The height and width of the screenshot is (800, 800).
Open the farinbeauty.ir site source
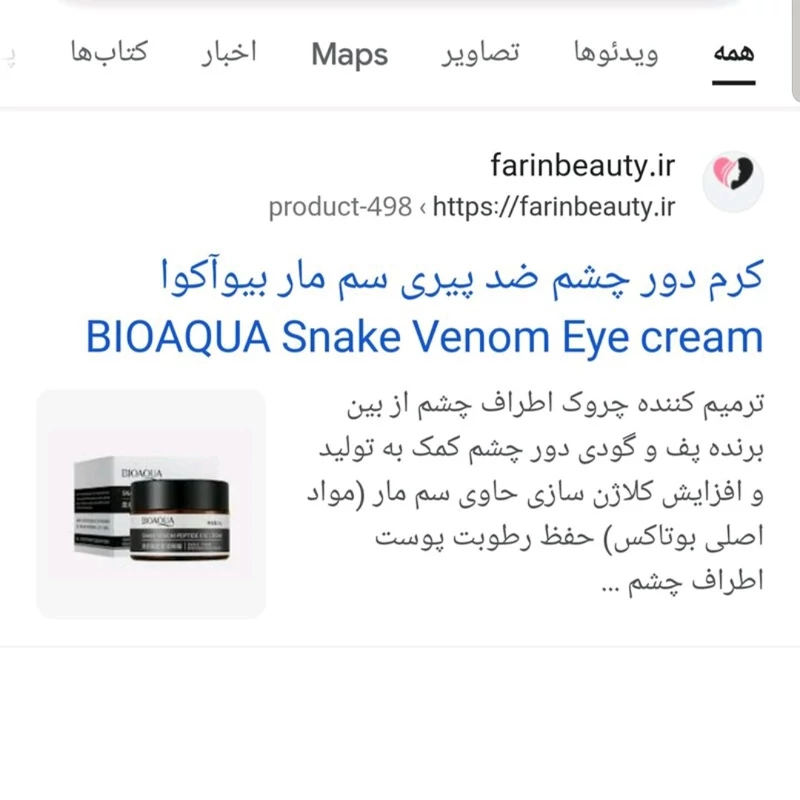pyautogui.click(x=583, y=165)
